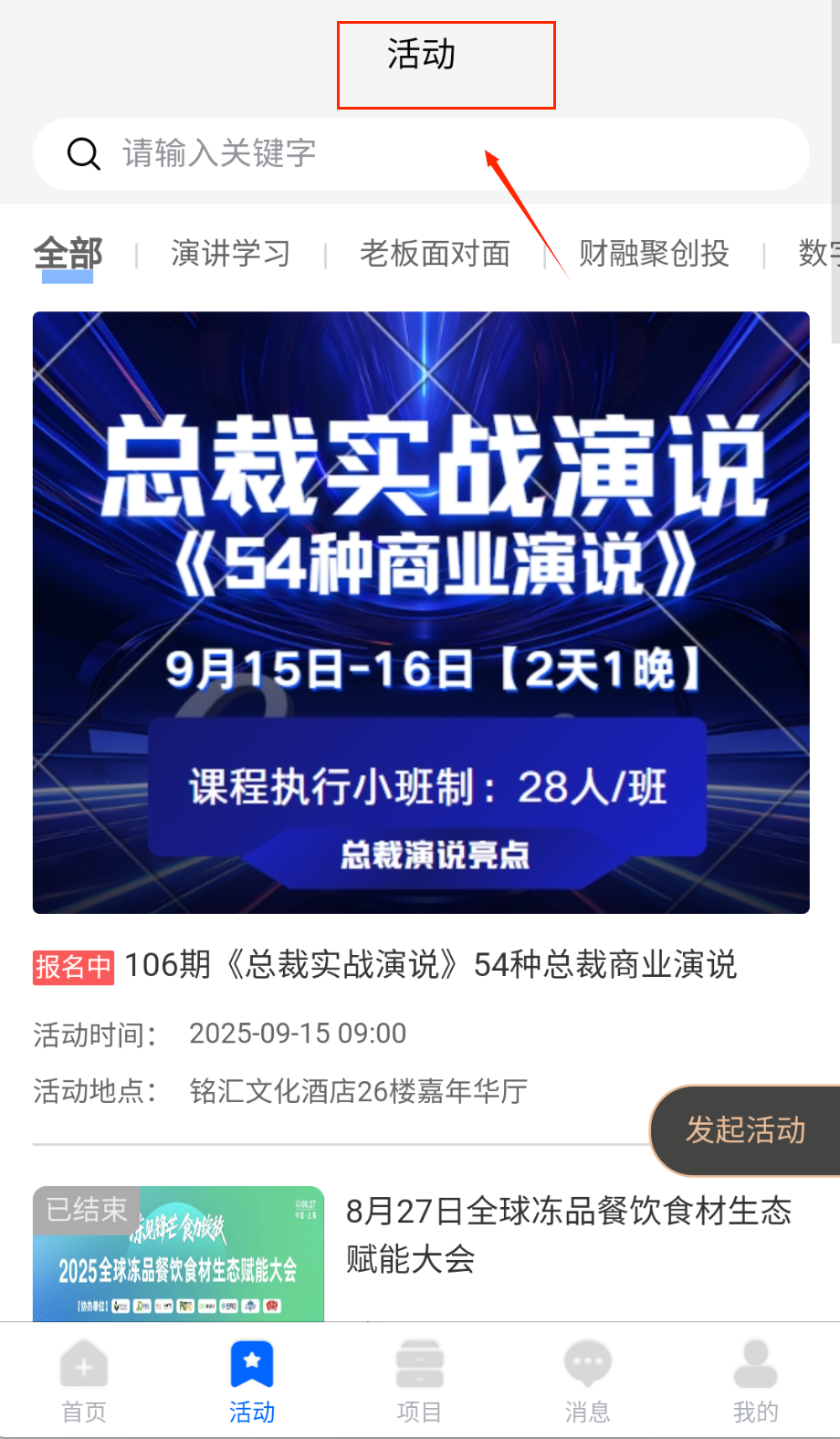Viewport: 840px width, 1439px height.
Task: Open the 8月27日全球冻品餐饮食材 event
Action: click(x=568, y=1234)
